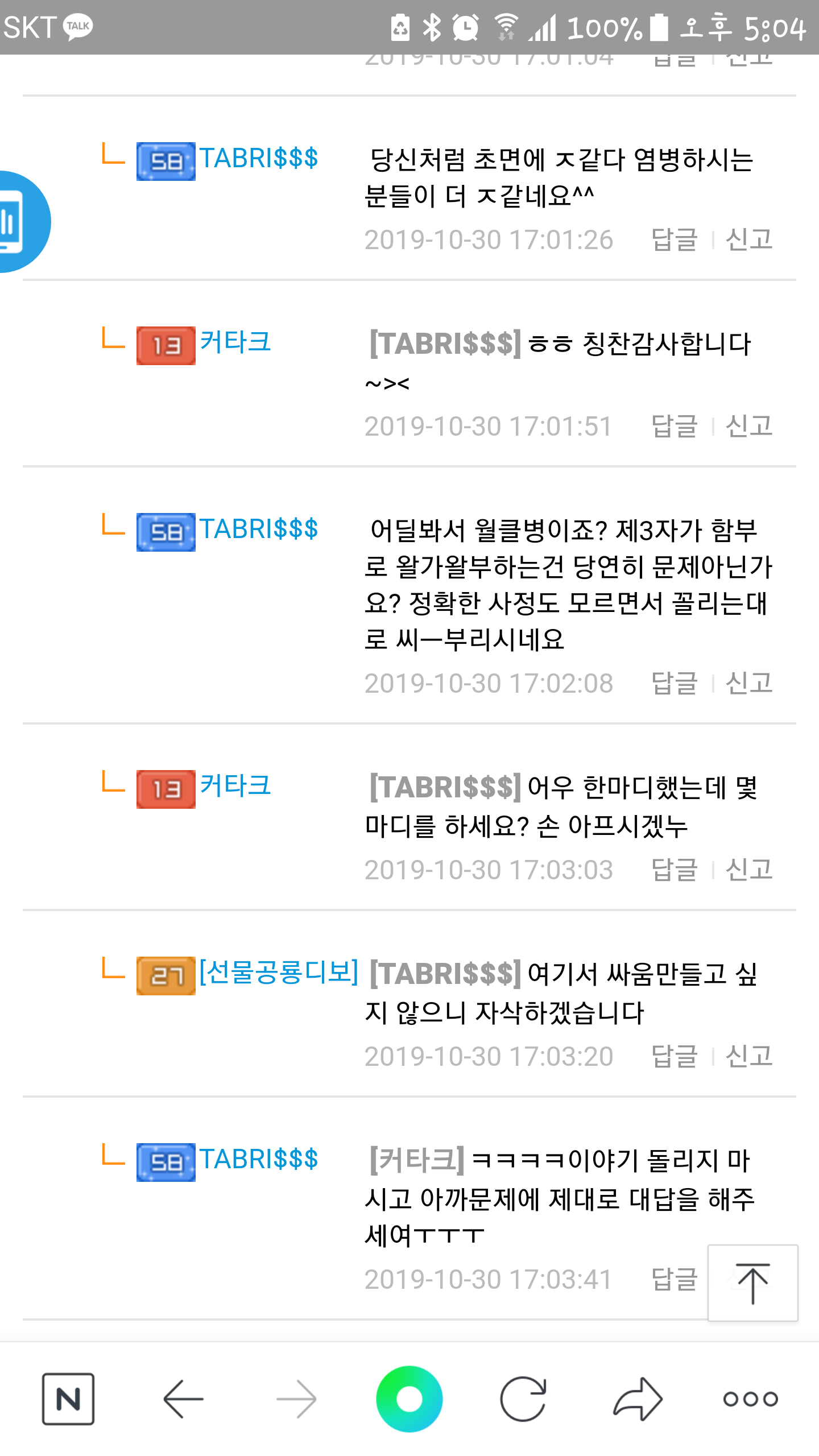The width and height of the screenshot is (819, 1456).
Task: Tap 답글 on the 17:03:03 comment
Action: (674, 870)
